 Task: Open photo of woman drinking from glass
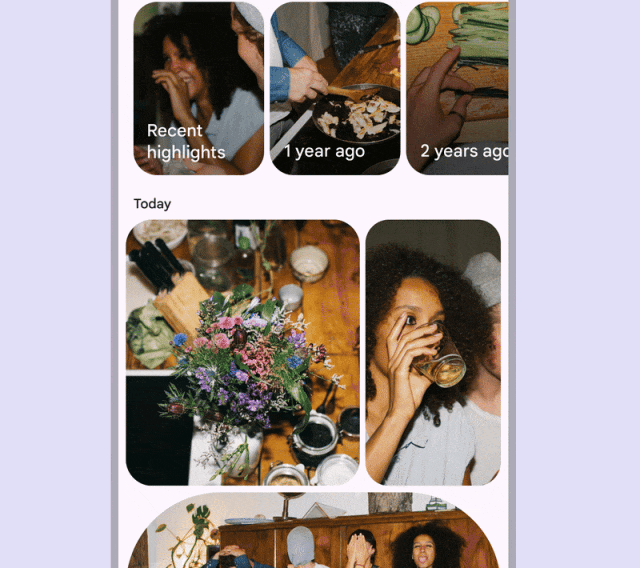click(x=432, y=352)
